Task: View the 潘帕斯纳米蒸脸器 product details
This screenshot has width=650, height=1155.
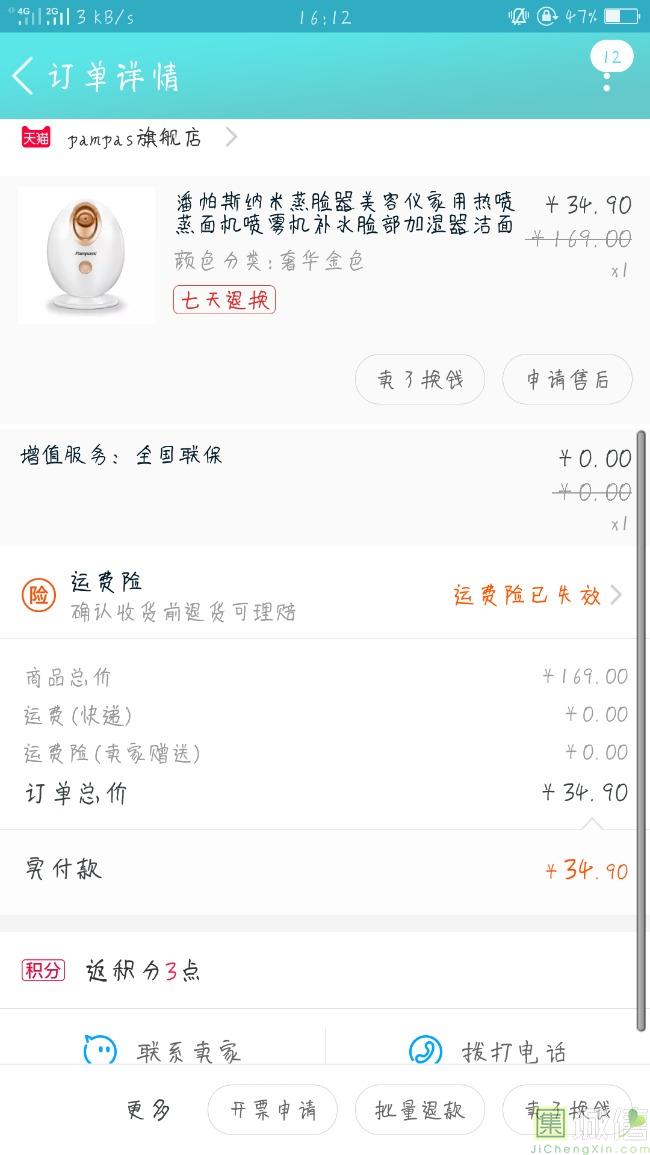Action: (345, 214)
